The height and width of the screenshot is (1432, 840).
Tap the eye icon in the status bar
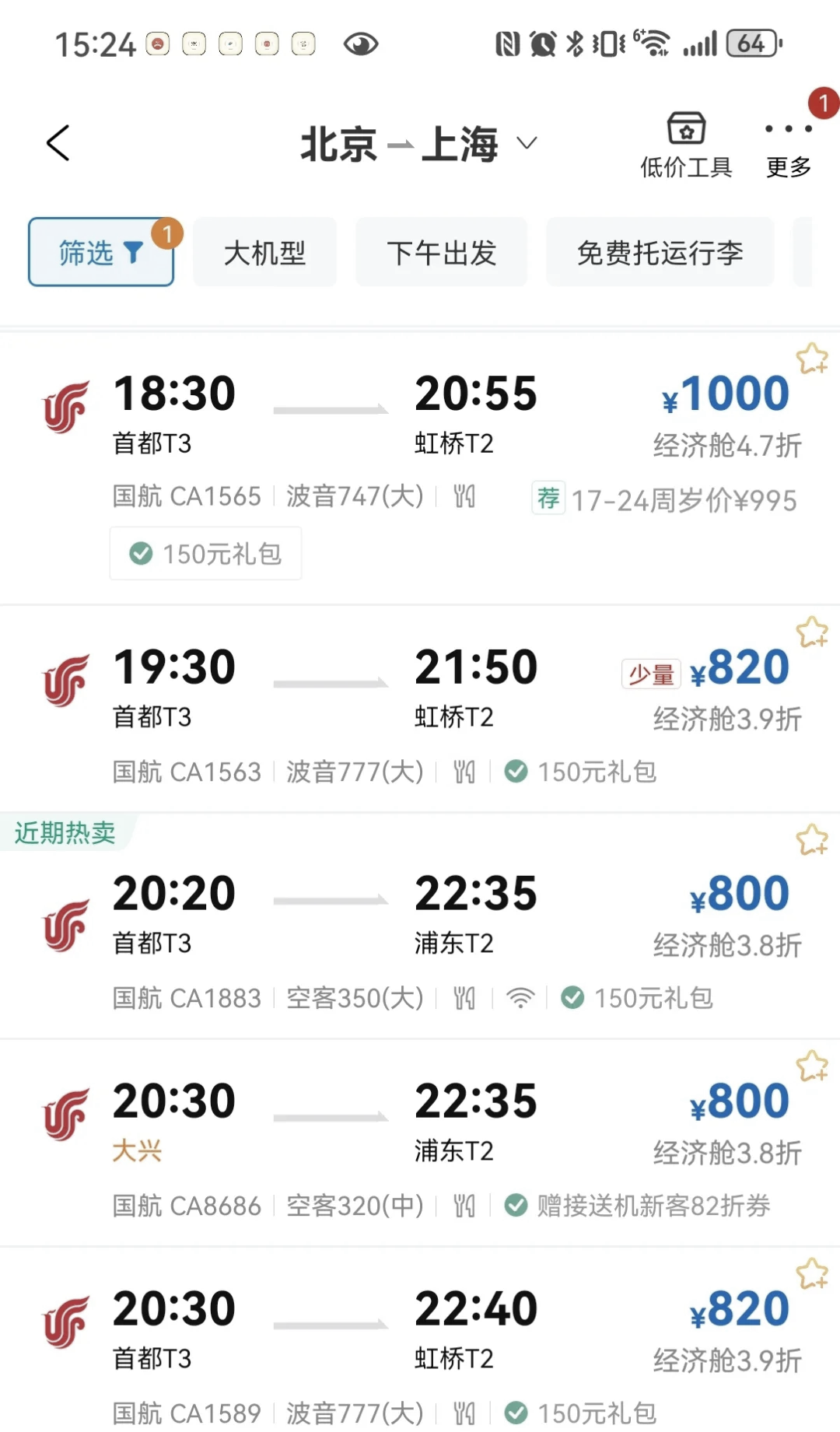362,44
